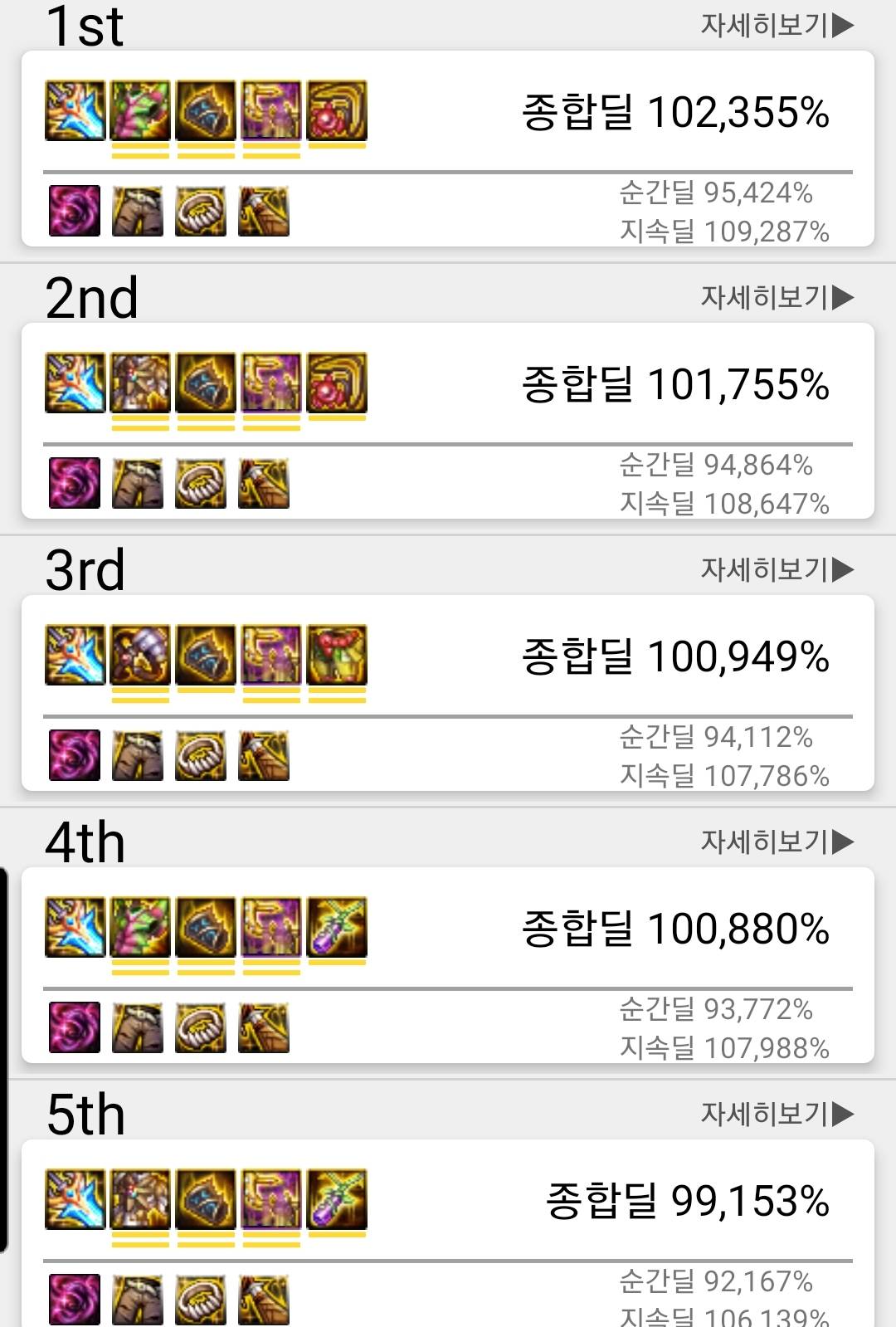Tap 자세히보기 next to 3rd
Screen dimensions: 896x1327
[x=777, y=569]
